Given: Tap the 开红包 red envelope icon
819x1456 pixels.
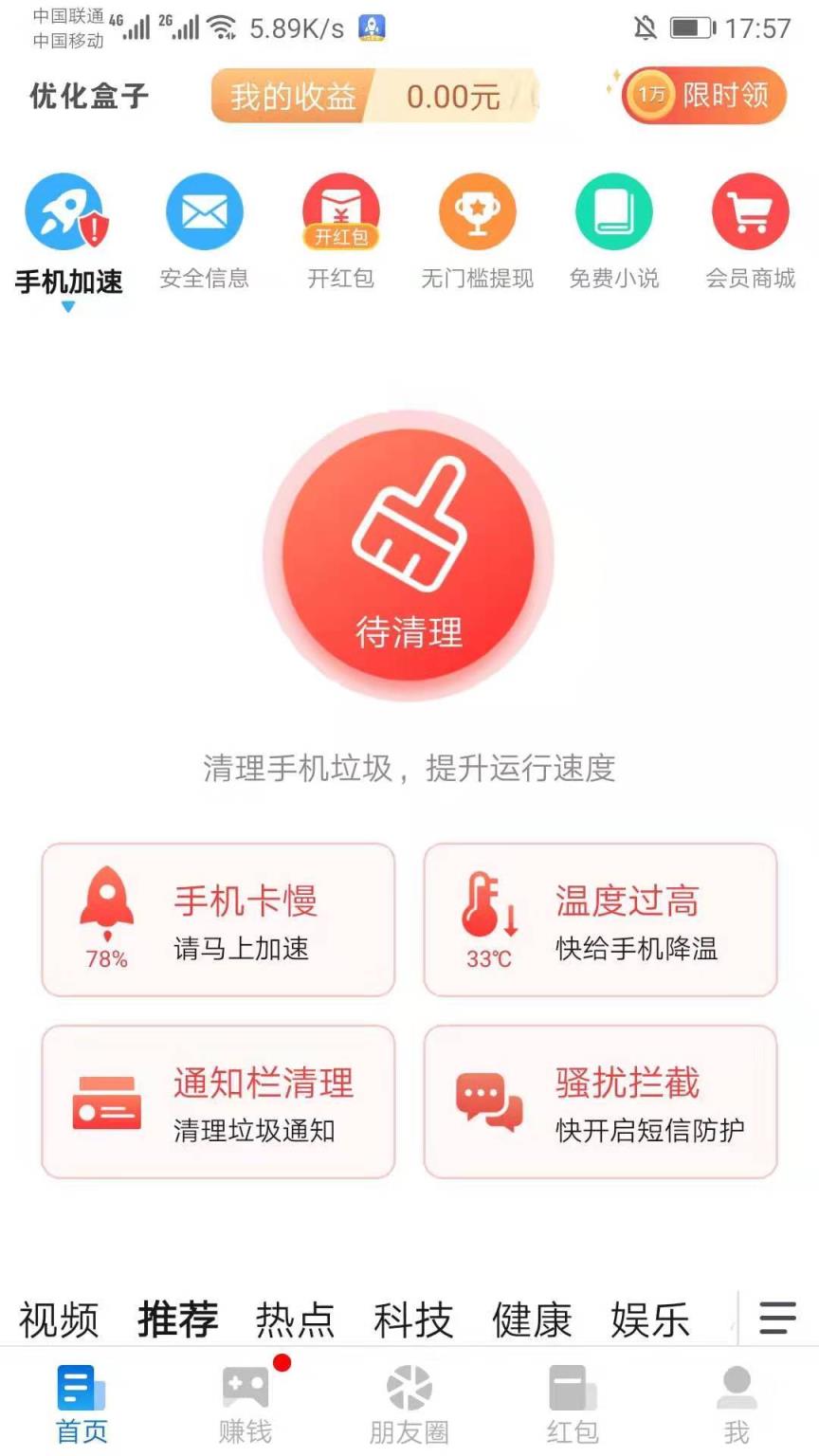Looking at the screenshot, I should (x=340, y=210).
